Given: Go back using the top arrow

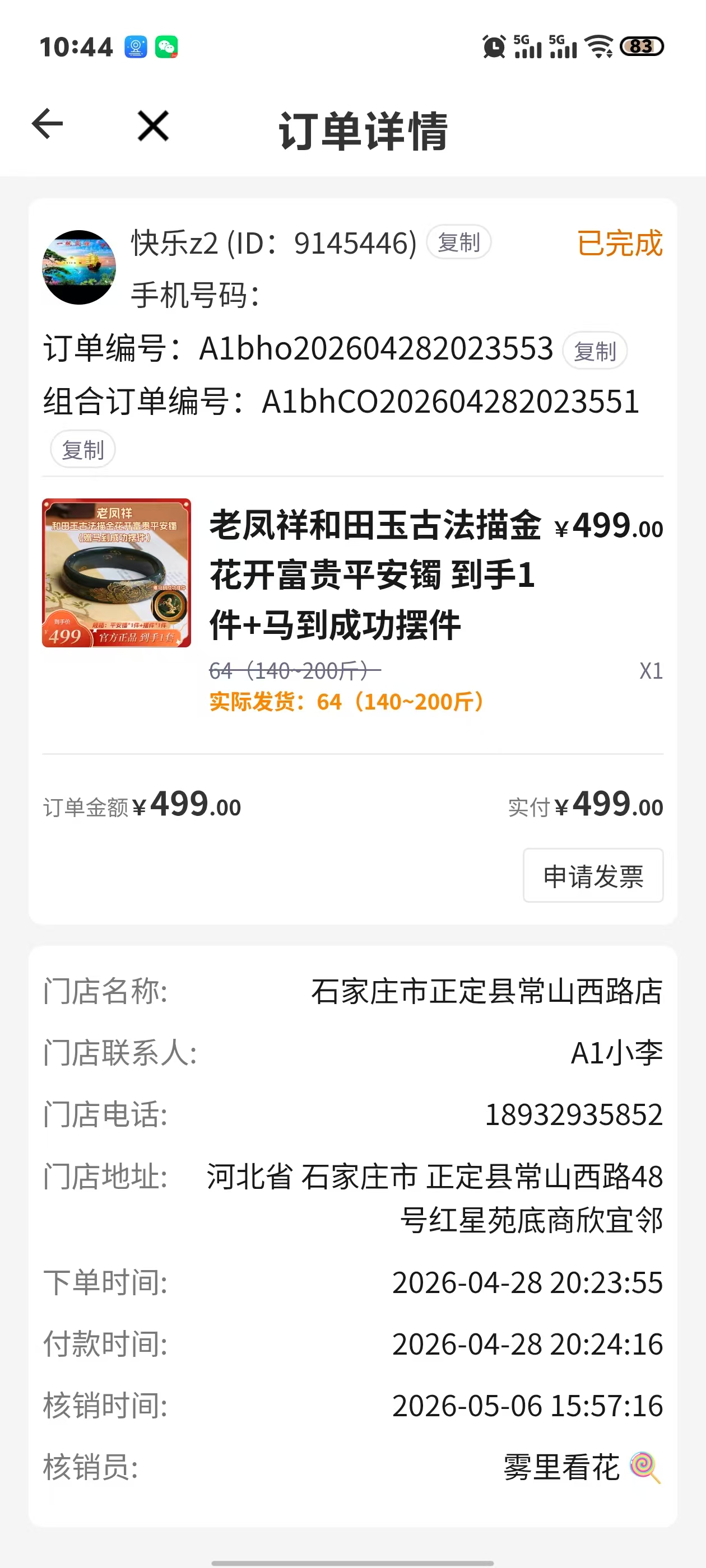Looking at the screenshot, I should (x=48, y=124).
